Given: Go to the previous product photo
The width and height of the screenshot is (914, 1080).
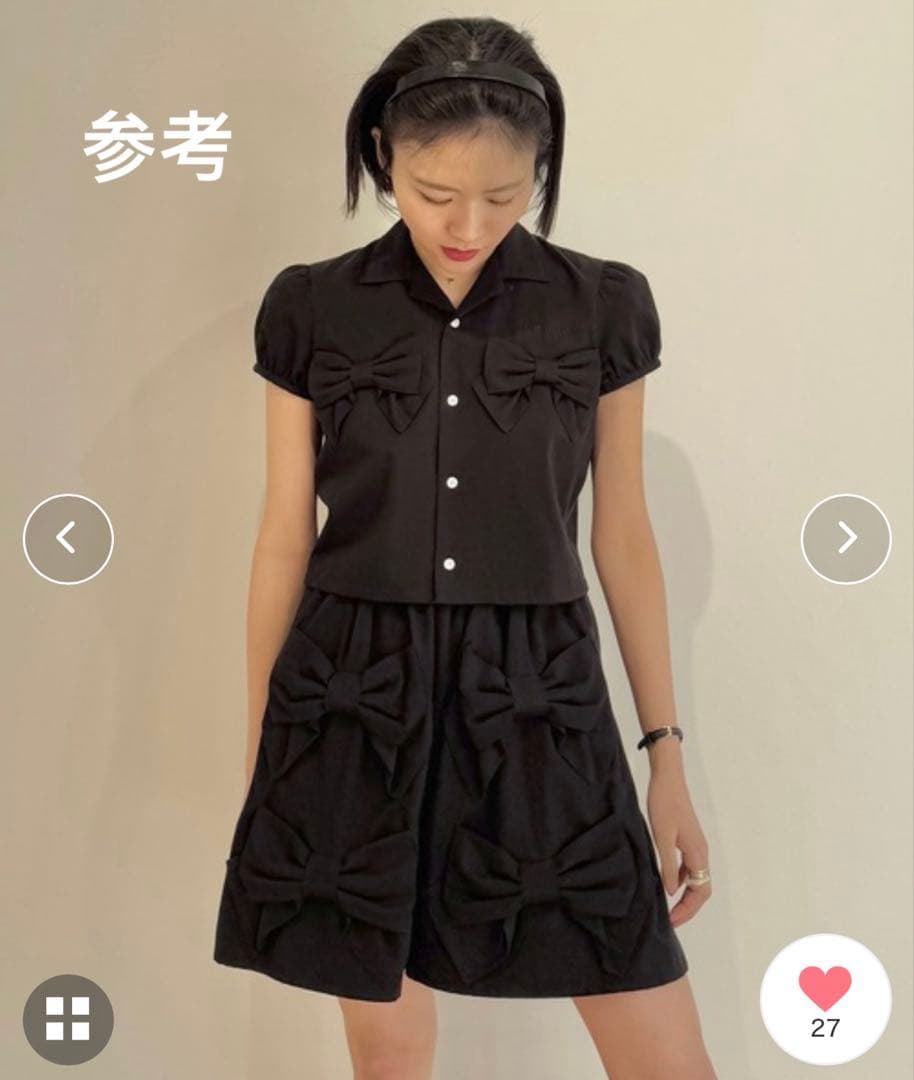Looking at the screenshot, I should coord(68,539).
